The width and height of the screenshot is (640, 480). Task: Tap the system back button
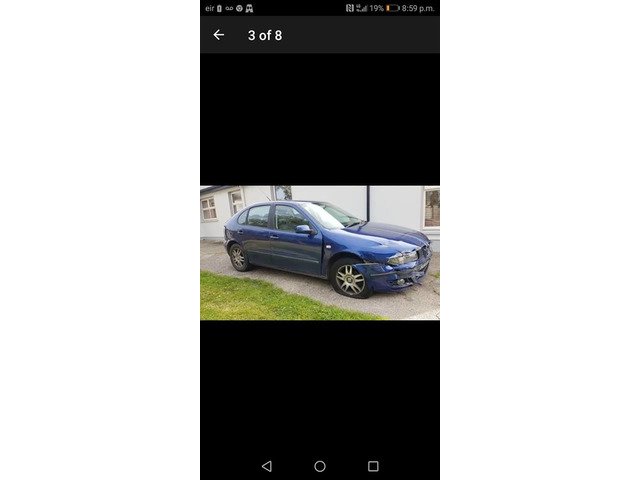(266, 466)
